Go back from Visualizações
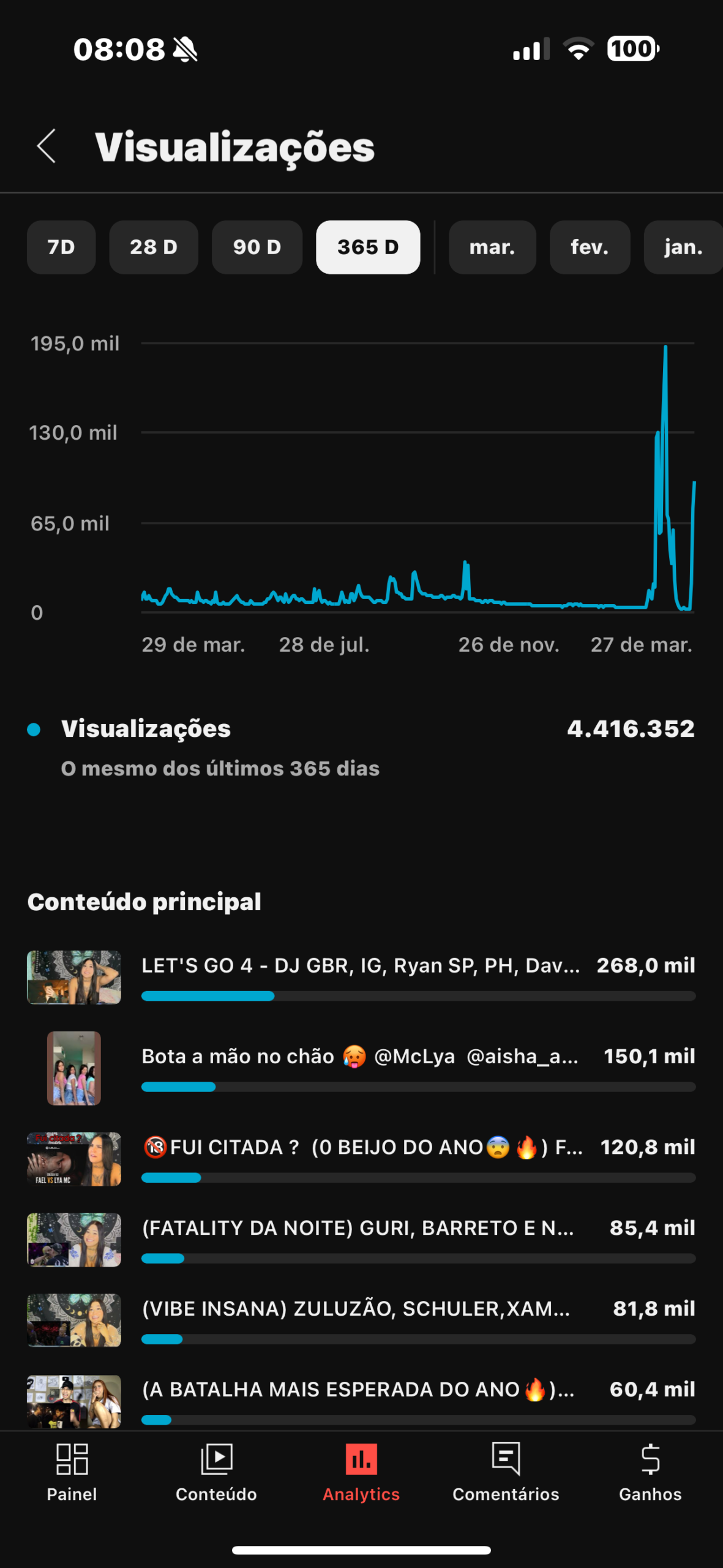This screenshot has width=723, height=1568. (47, 146)
